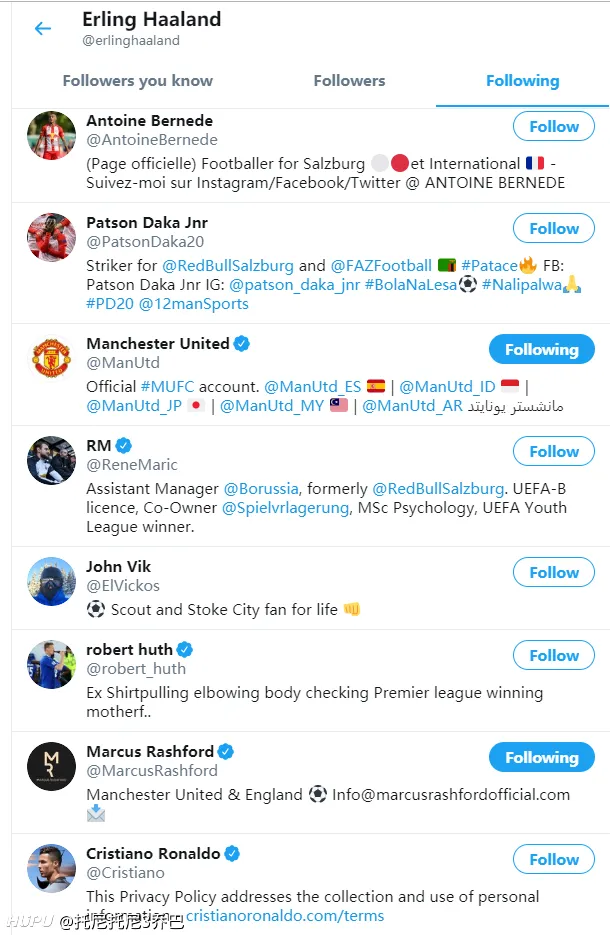Follow Cristiano Ronaldo

553,860
